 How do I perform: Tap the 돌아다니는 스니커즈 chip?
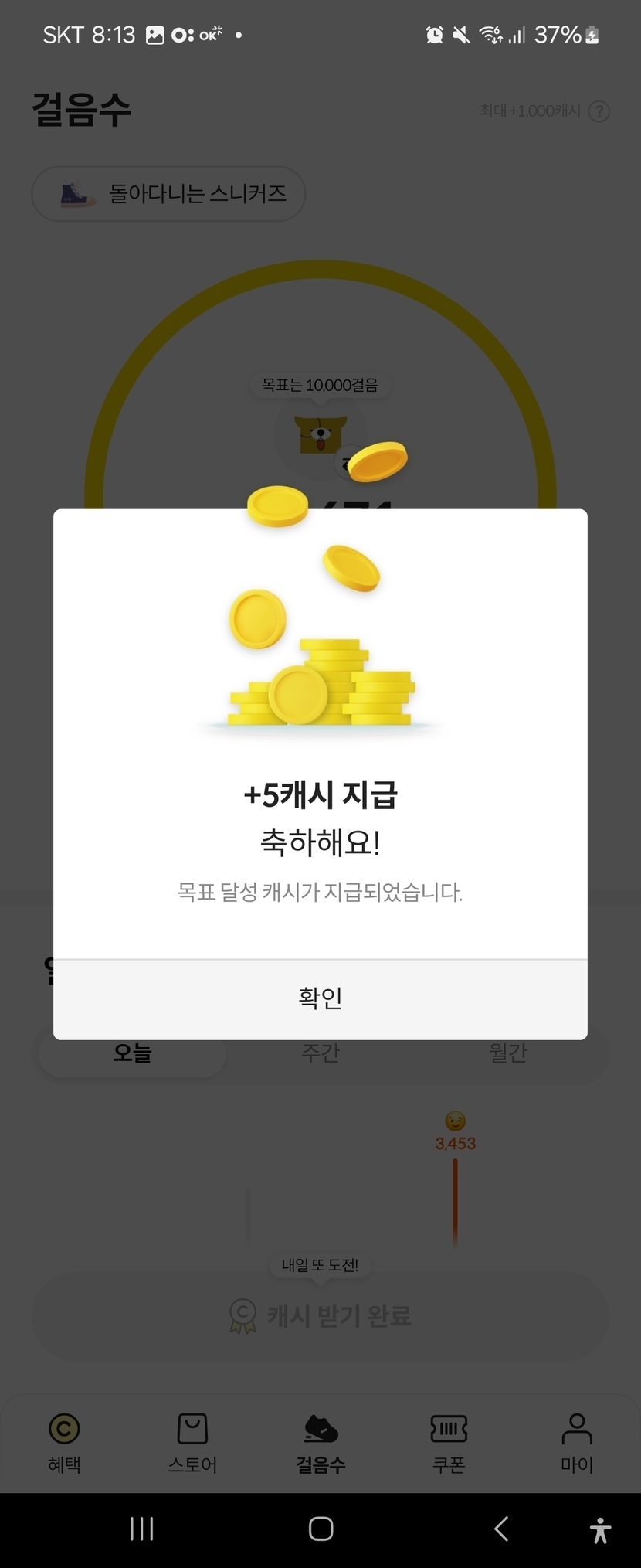(168, 194)
